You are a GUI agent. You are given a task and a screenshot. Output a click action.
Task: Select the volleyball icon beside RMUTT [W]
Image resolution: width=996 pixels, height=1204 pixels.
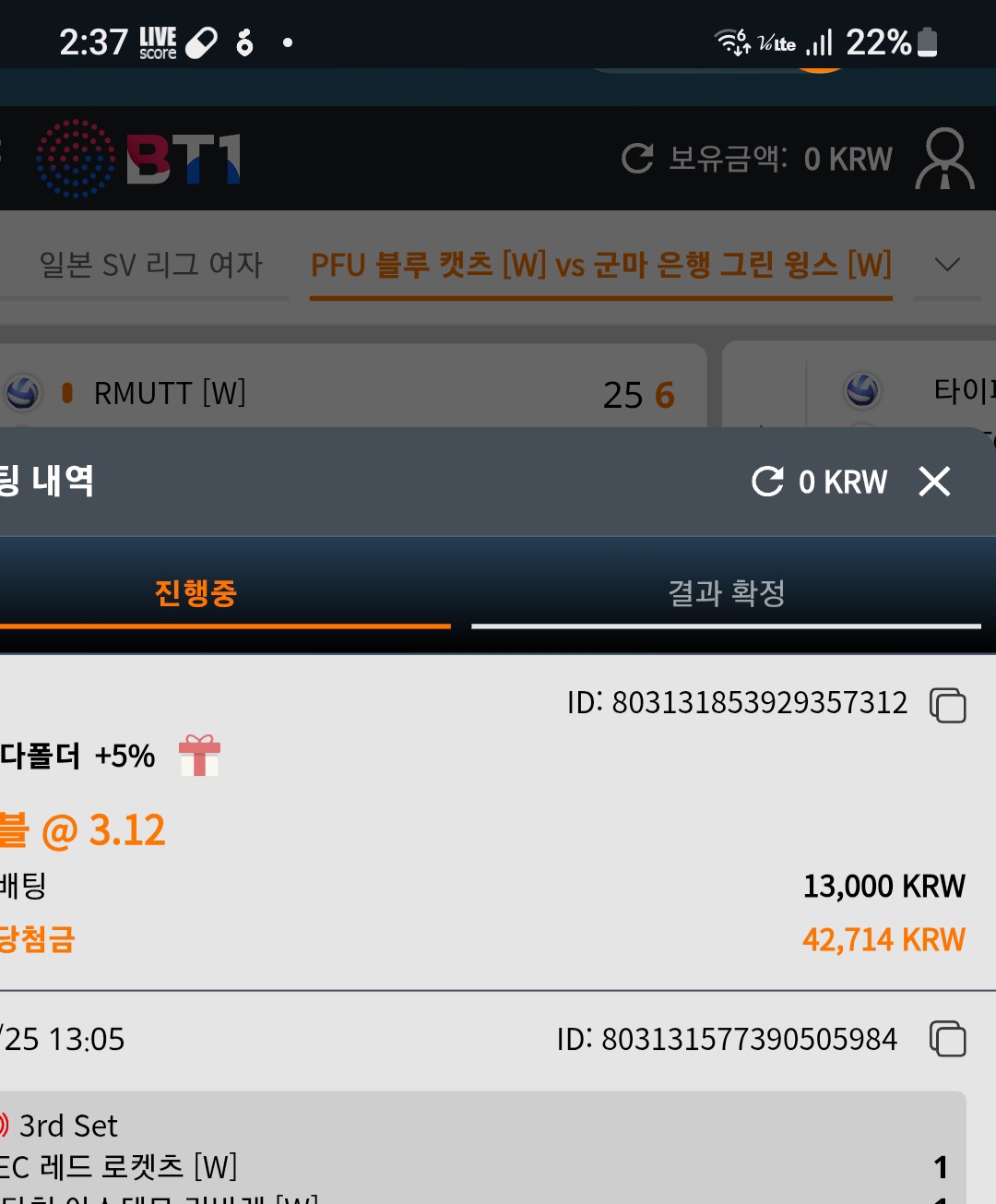point(22,393)
